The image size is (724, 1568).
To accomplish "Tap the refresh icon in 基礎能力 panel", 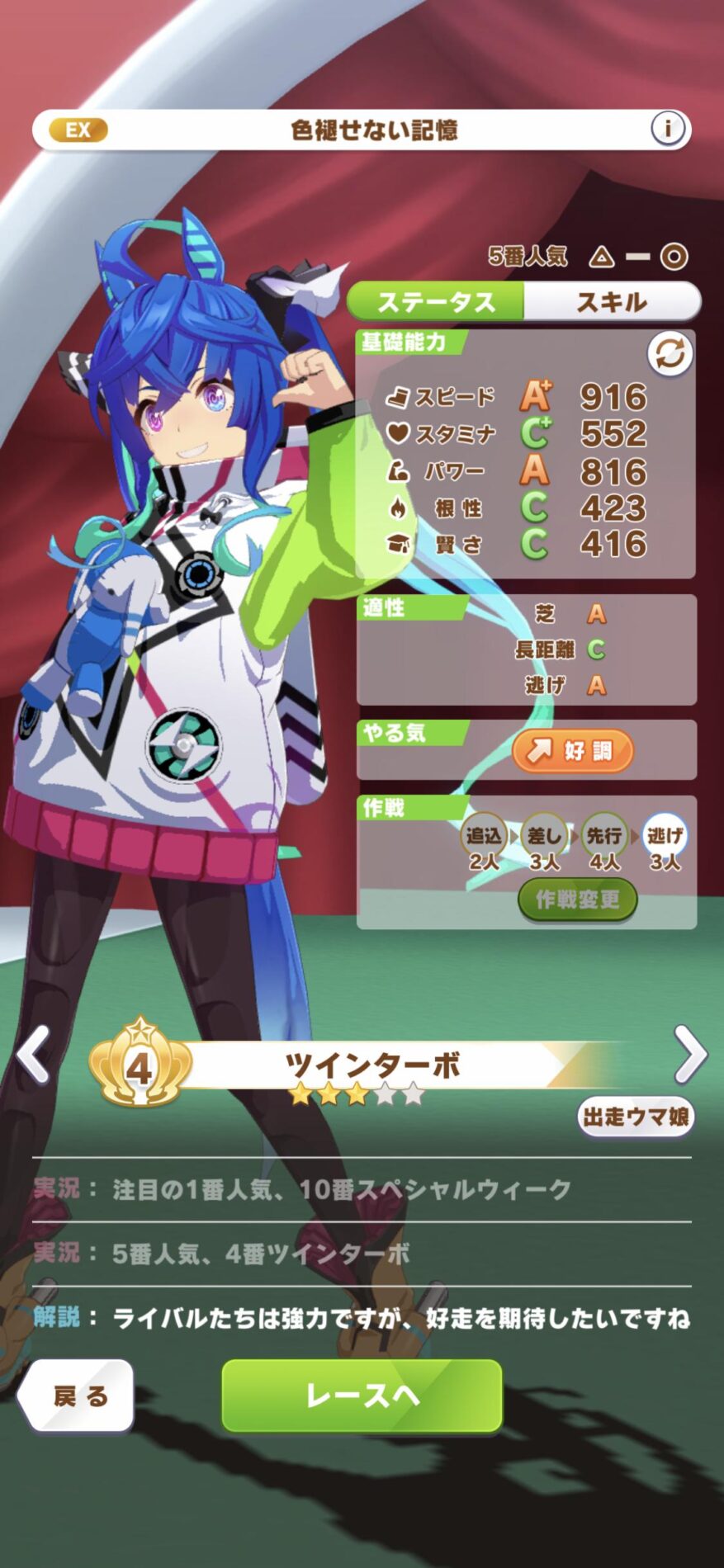I will click(x=670, y=354).
